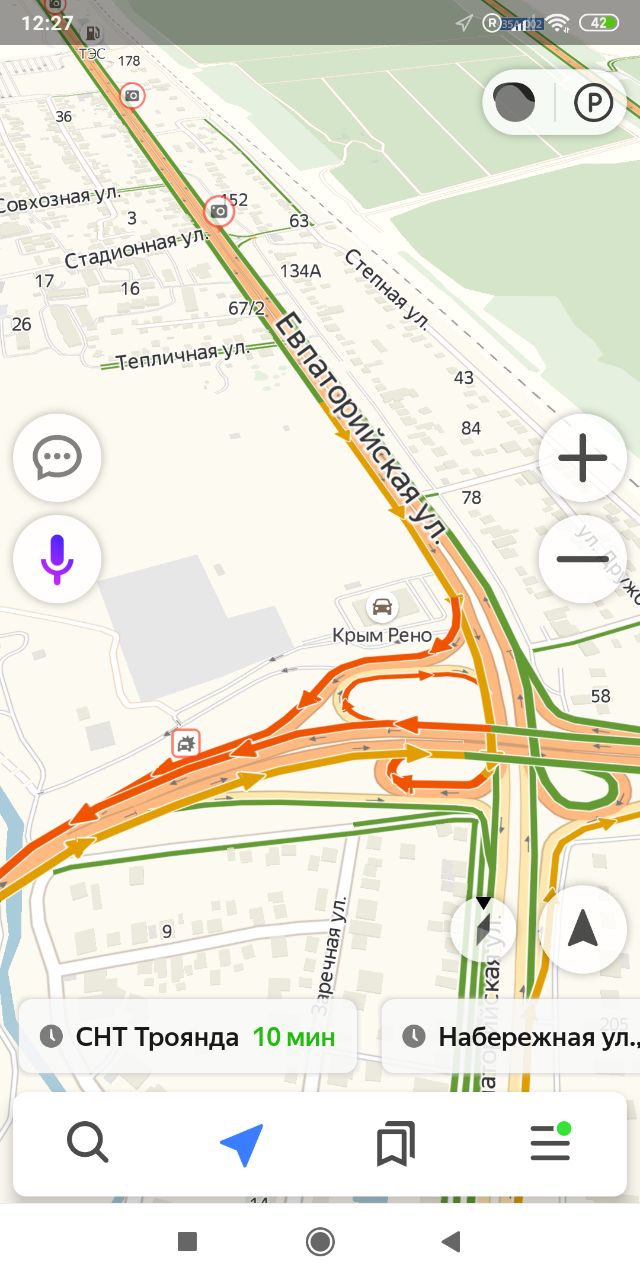This screenshot has height=1280, width=640.
Task: Center map on my location arrow
Action: click(583, 930)
